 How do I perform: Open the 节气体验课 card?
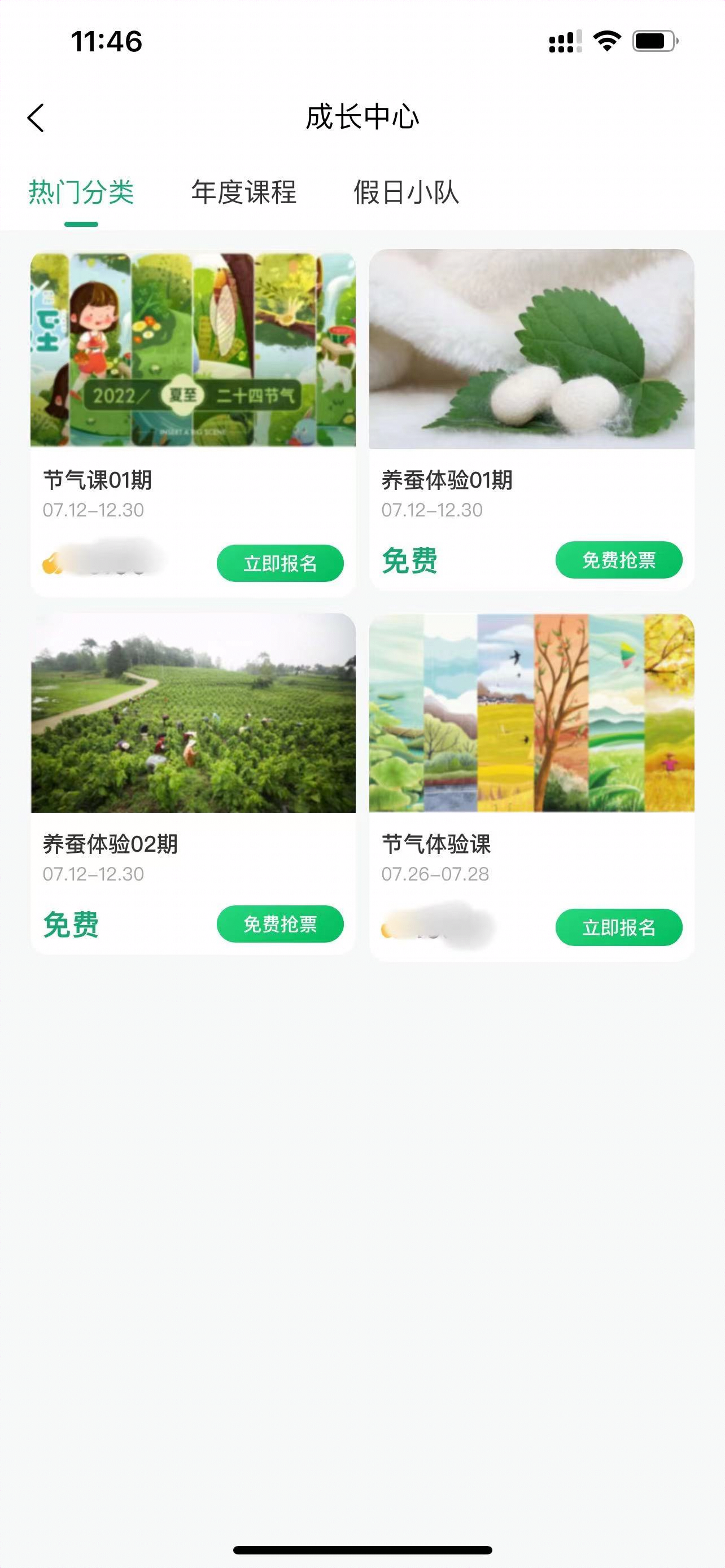pos(531,787)
